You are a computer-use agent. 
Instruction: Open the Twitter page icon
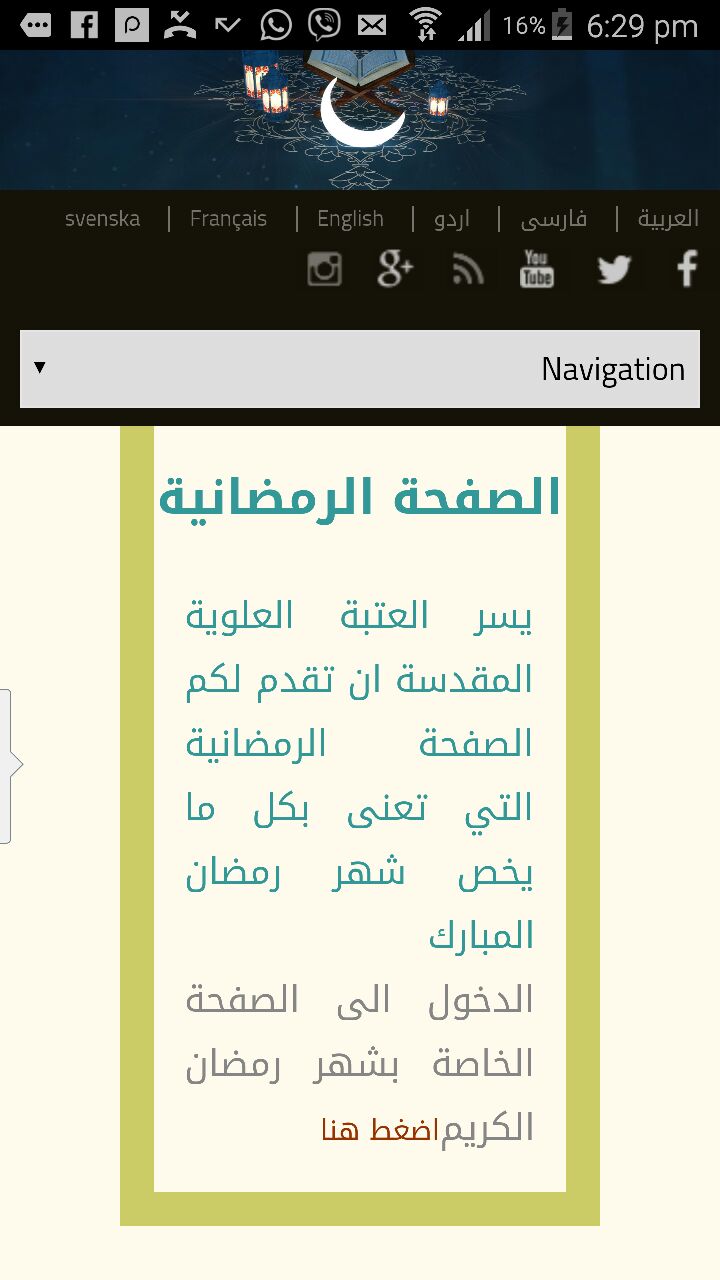614,269
